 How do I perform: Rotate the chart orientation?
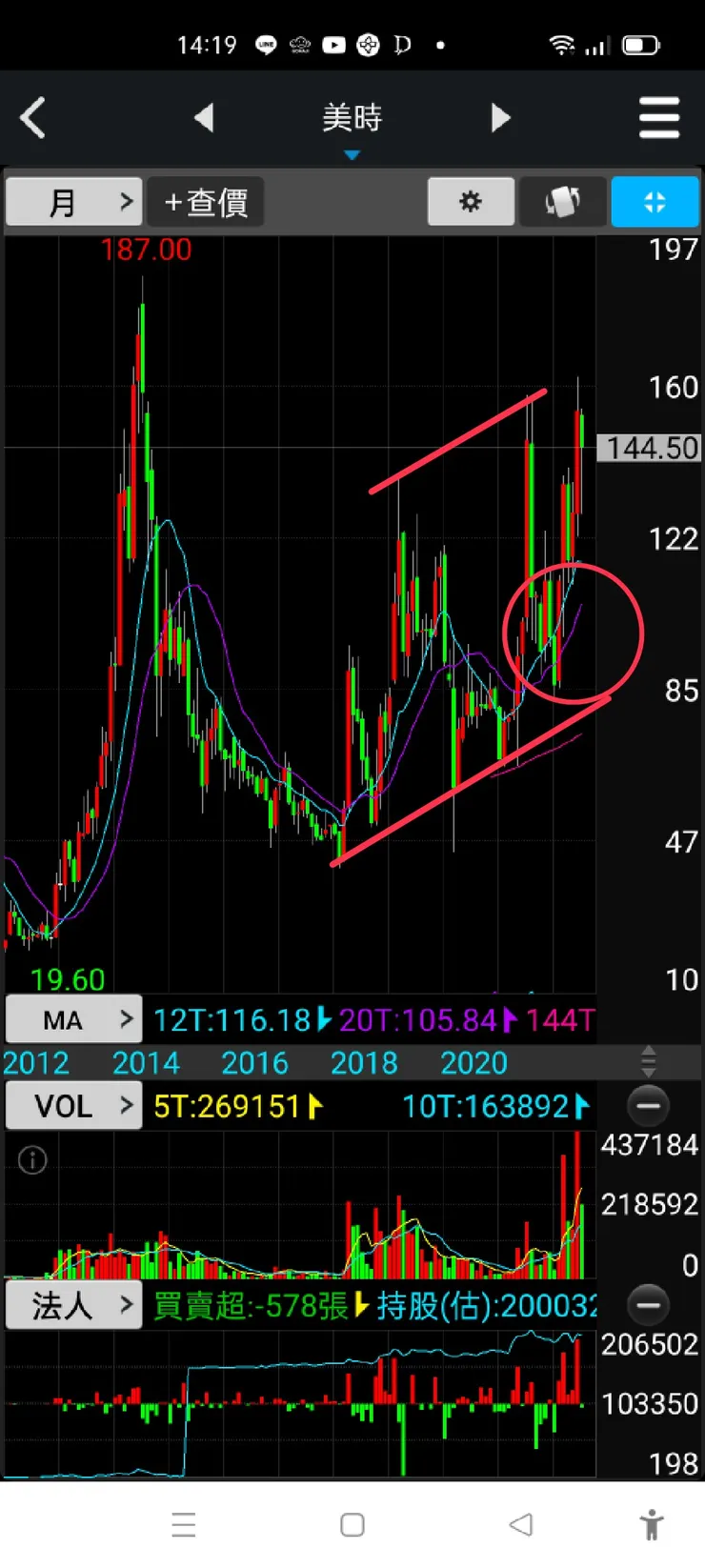pos(562,202)
